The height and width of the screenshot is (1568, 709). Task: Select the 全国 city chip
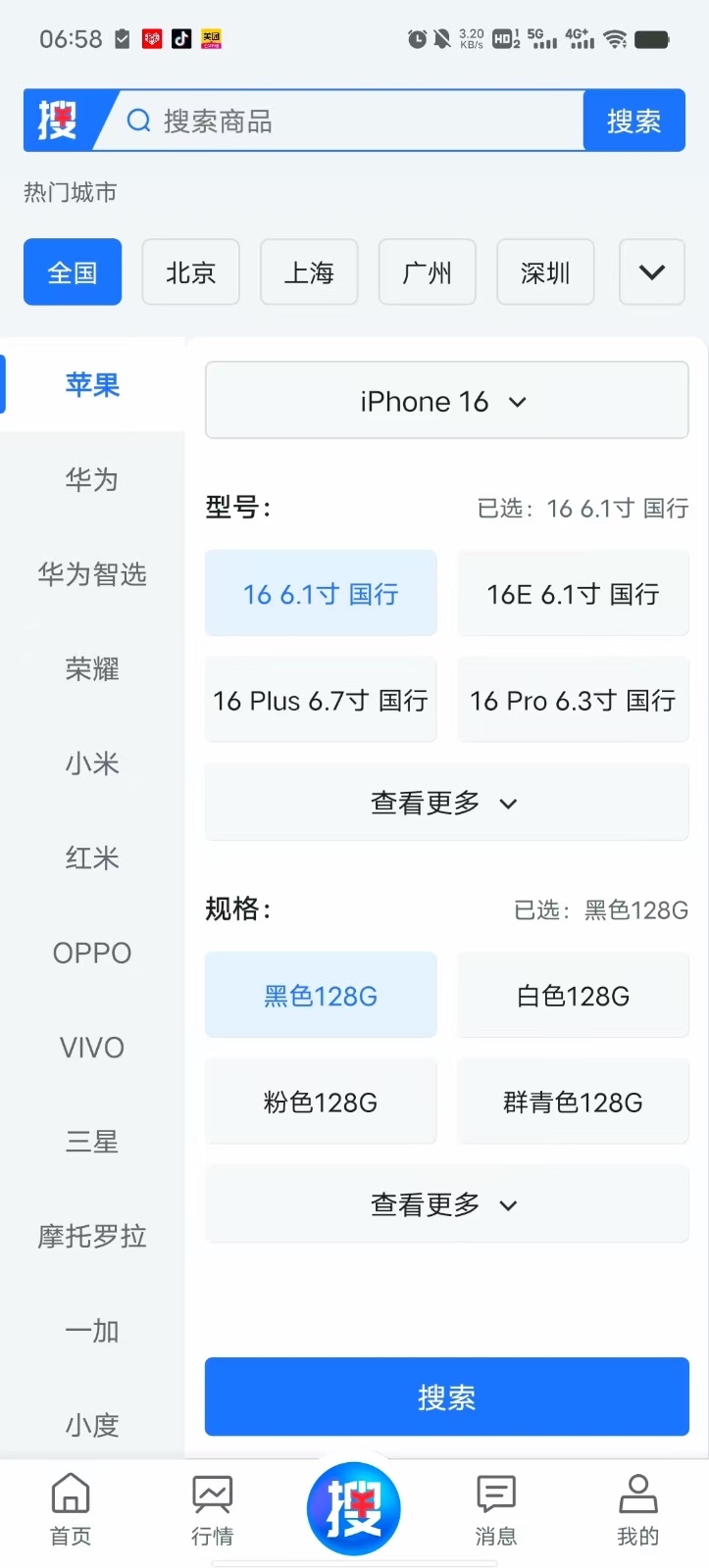73,272
